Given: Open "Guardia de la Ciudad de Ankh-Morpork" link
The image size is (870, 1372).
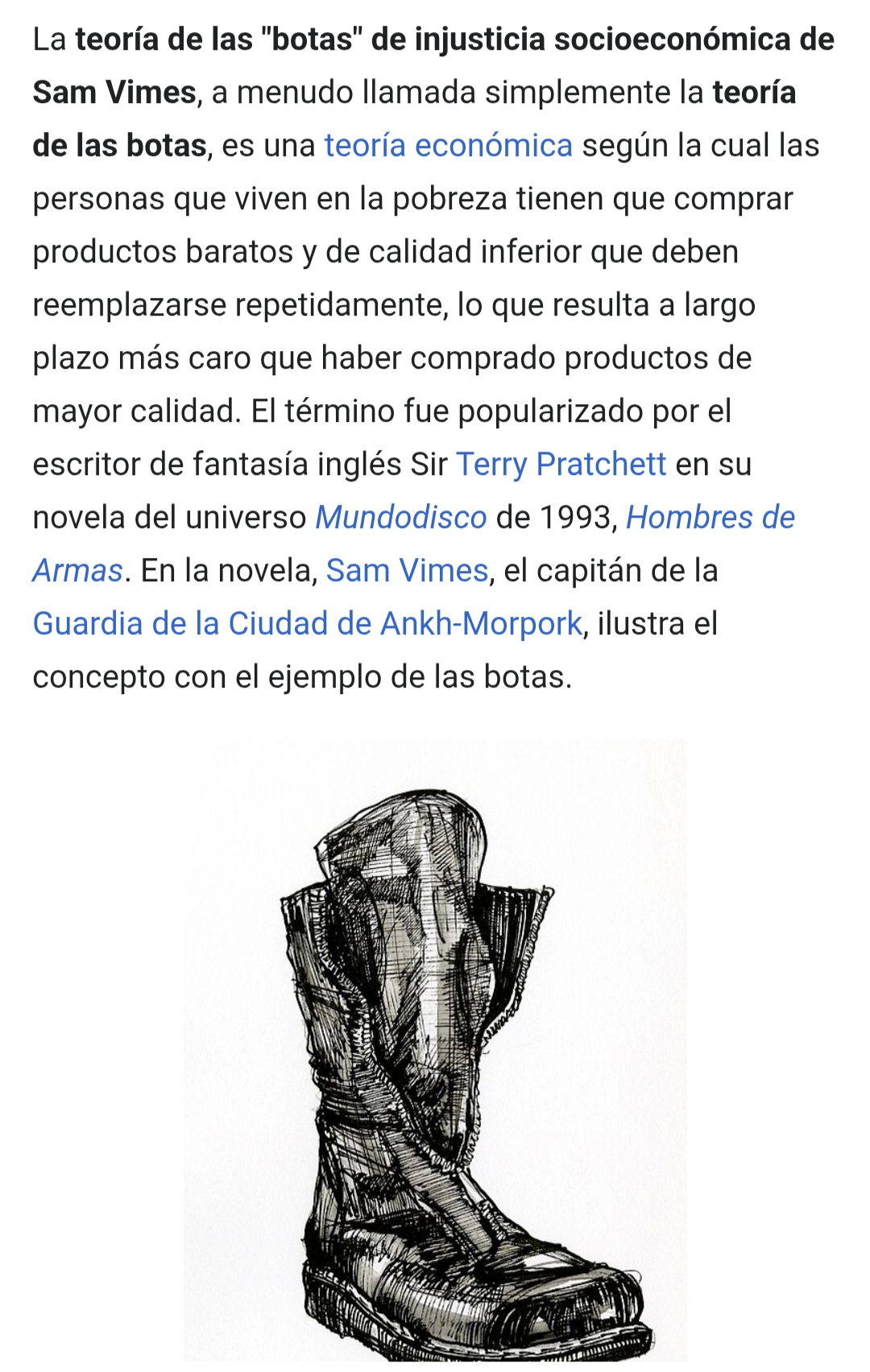Looking at the screenshot, I should tap(306, 624).
